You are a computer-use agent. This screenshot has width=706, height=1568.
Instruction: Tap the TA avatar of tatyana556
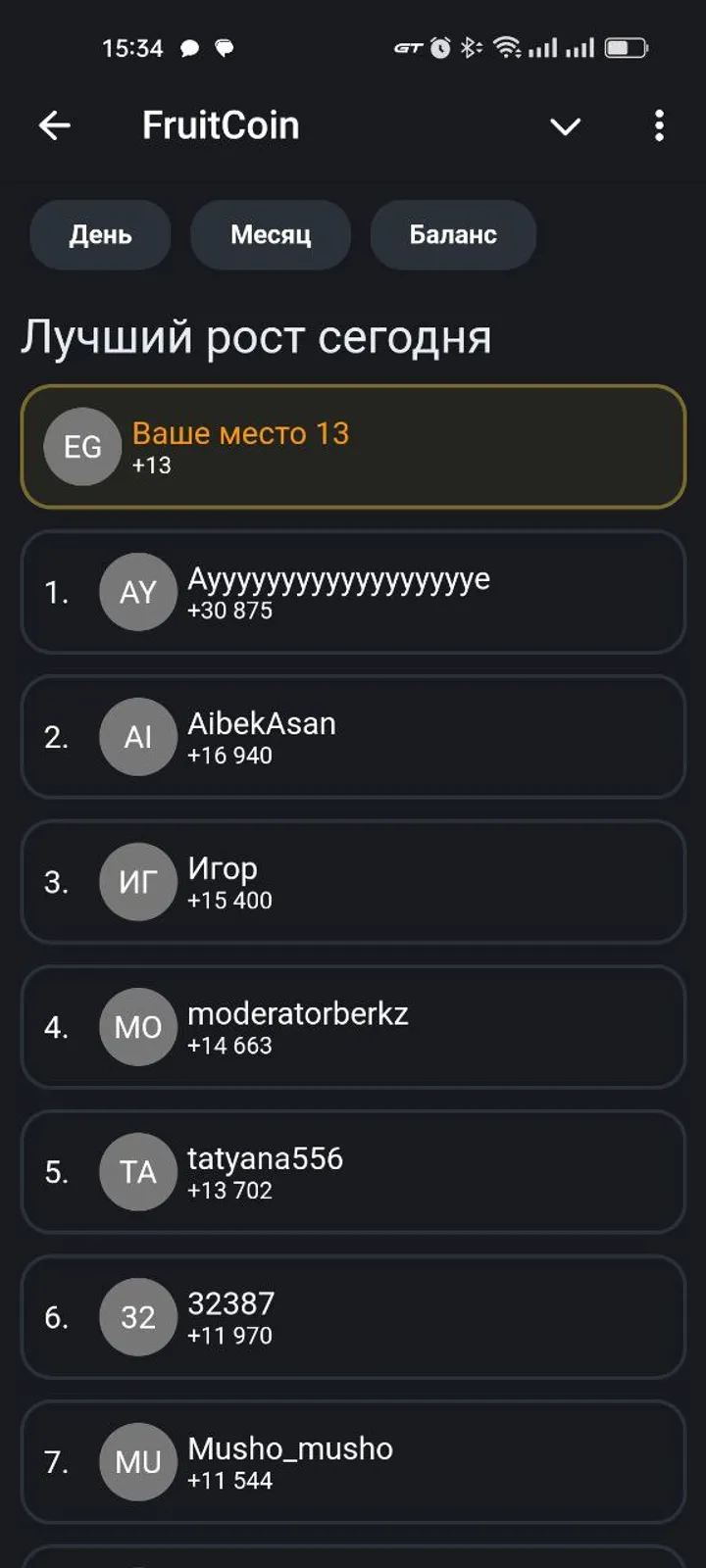coord(138,1172)
